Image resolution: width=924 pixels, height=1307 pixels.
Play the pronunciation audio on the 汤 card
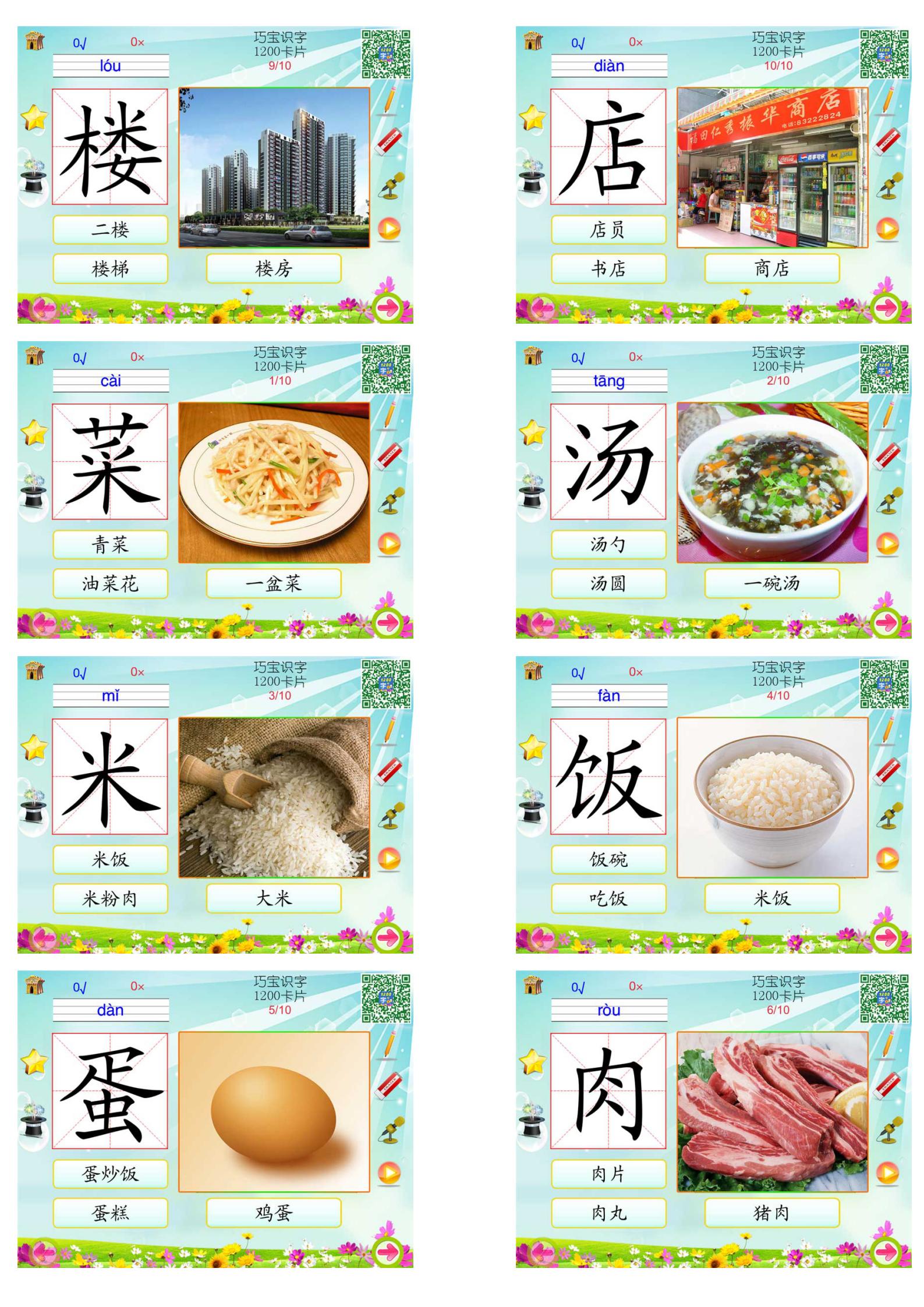click(x=887, y=543)
